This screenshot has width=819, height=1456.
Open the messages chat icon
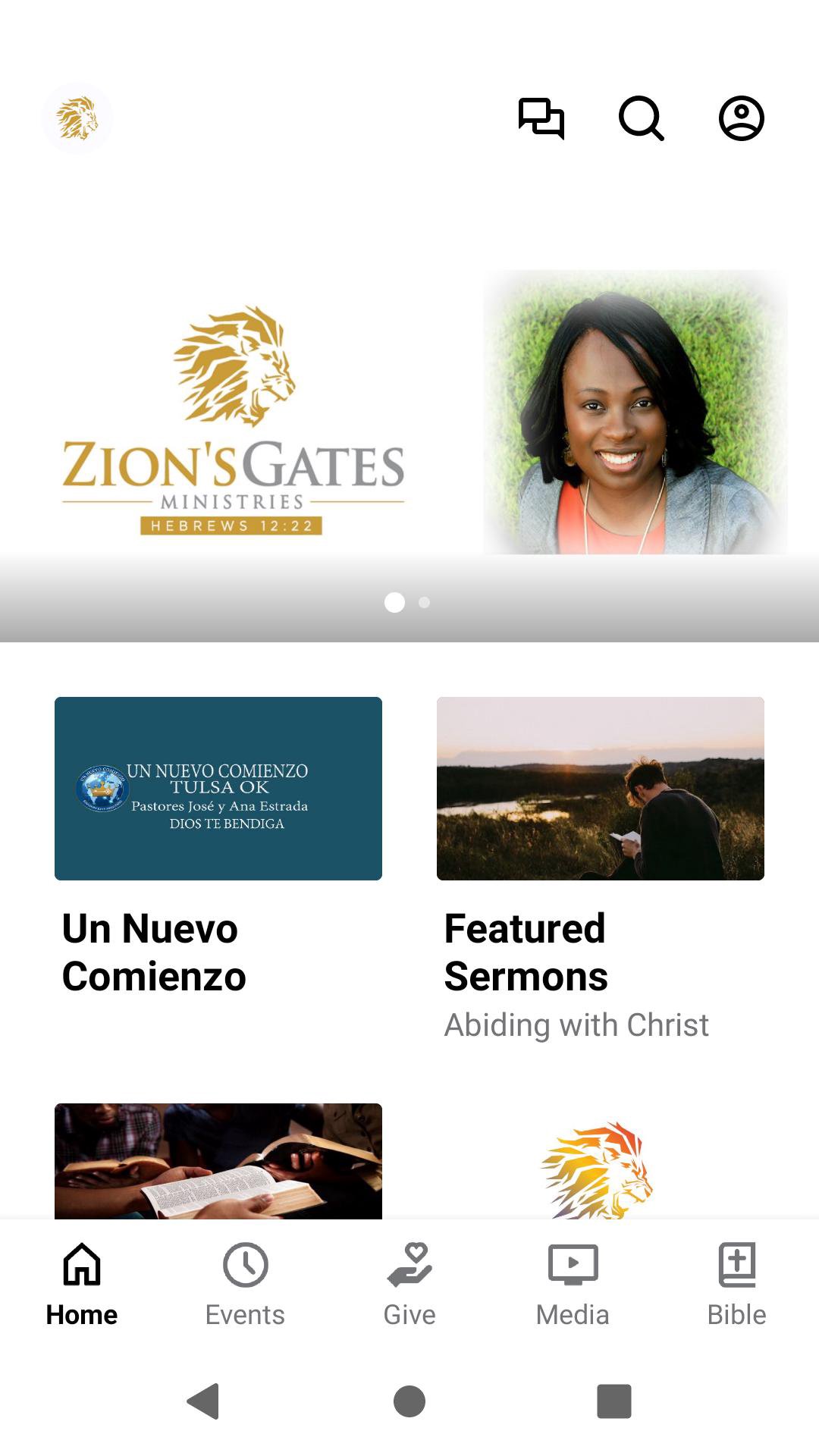[541, 118]
